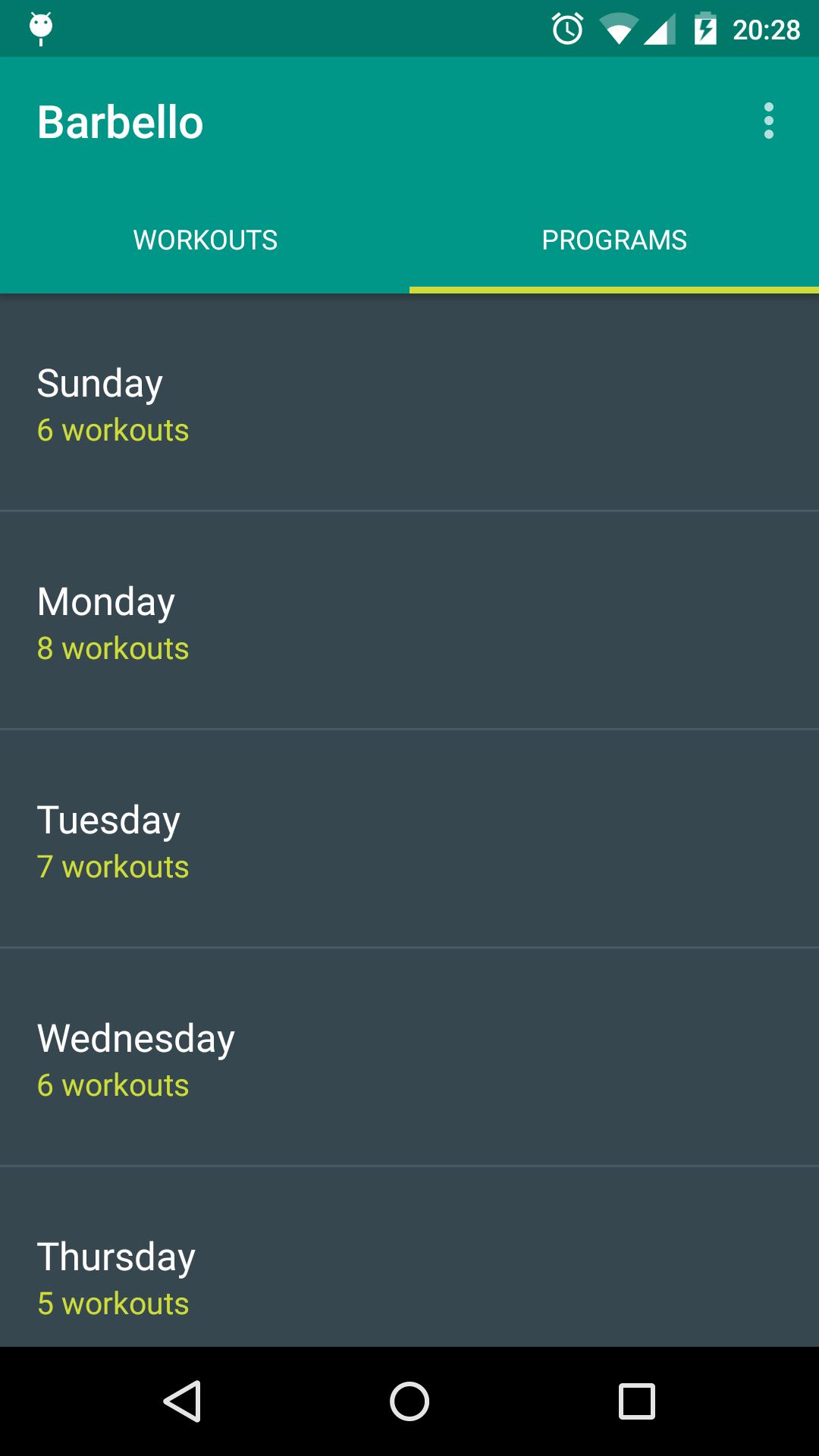Choose the Wednesday program

click(409, 1059)
